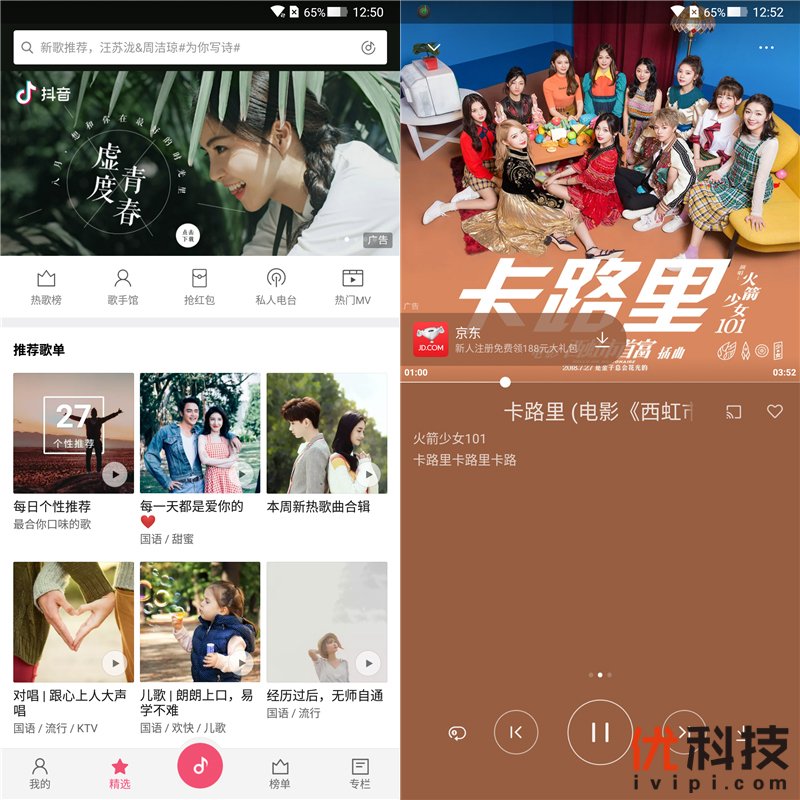800x800 pixels.
Task: Launch 私人电台 personal radio
Action: [x=276, y=286]
